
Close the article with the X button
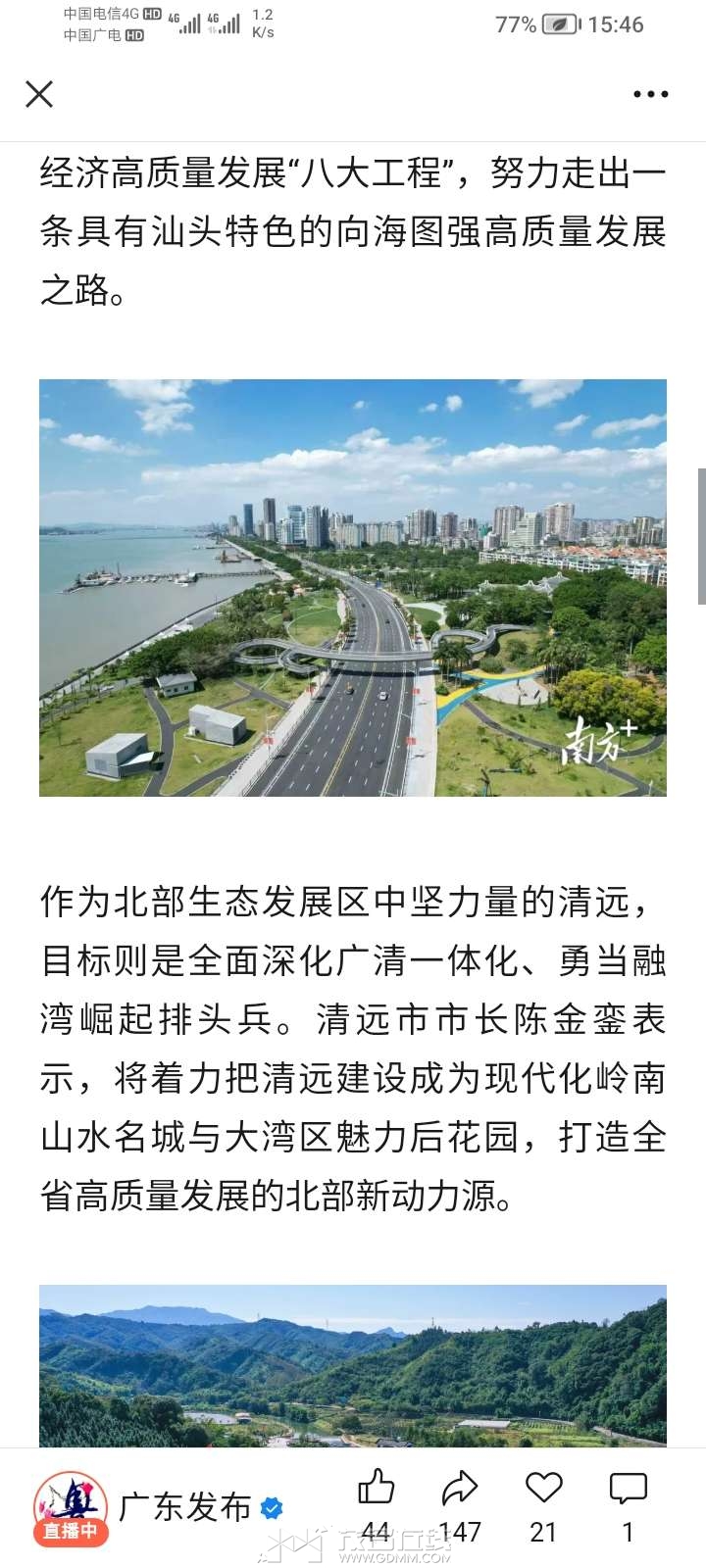[x=39, y=94]
